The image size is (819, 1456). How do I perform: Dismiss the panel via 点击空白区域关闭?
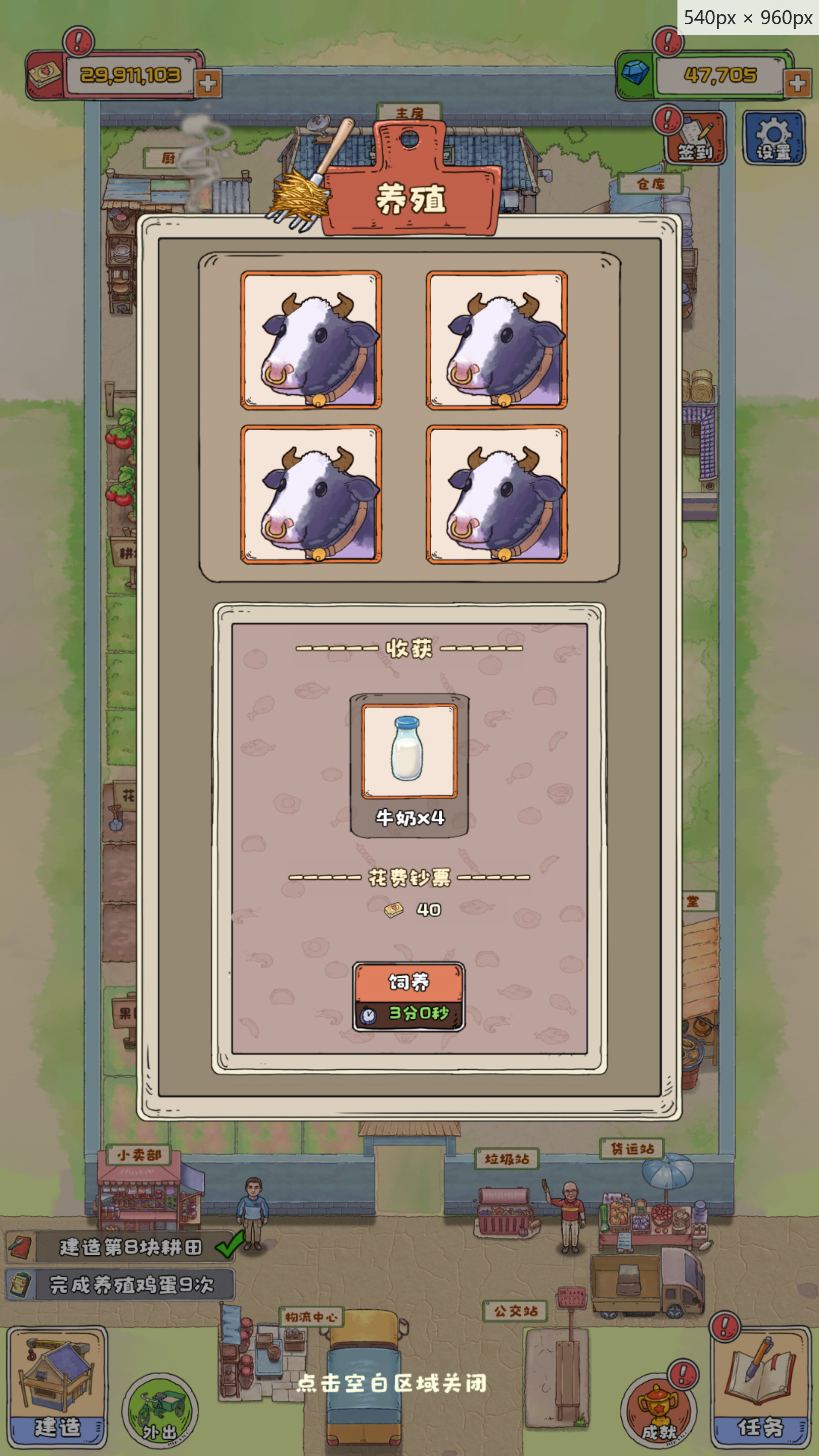391,1384
